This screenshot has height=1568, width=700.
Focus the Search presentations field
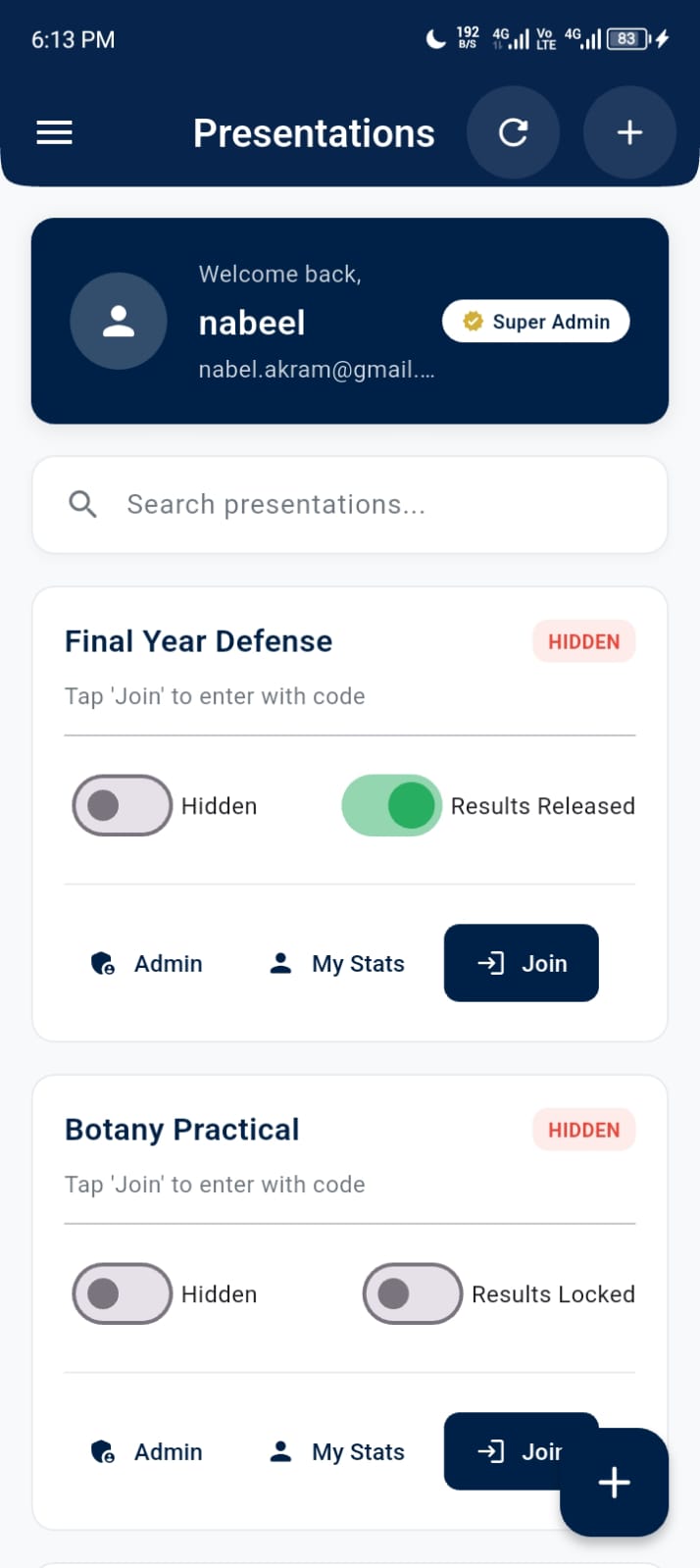point(350,505)
